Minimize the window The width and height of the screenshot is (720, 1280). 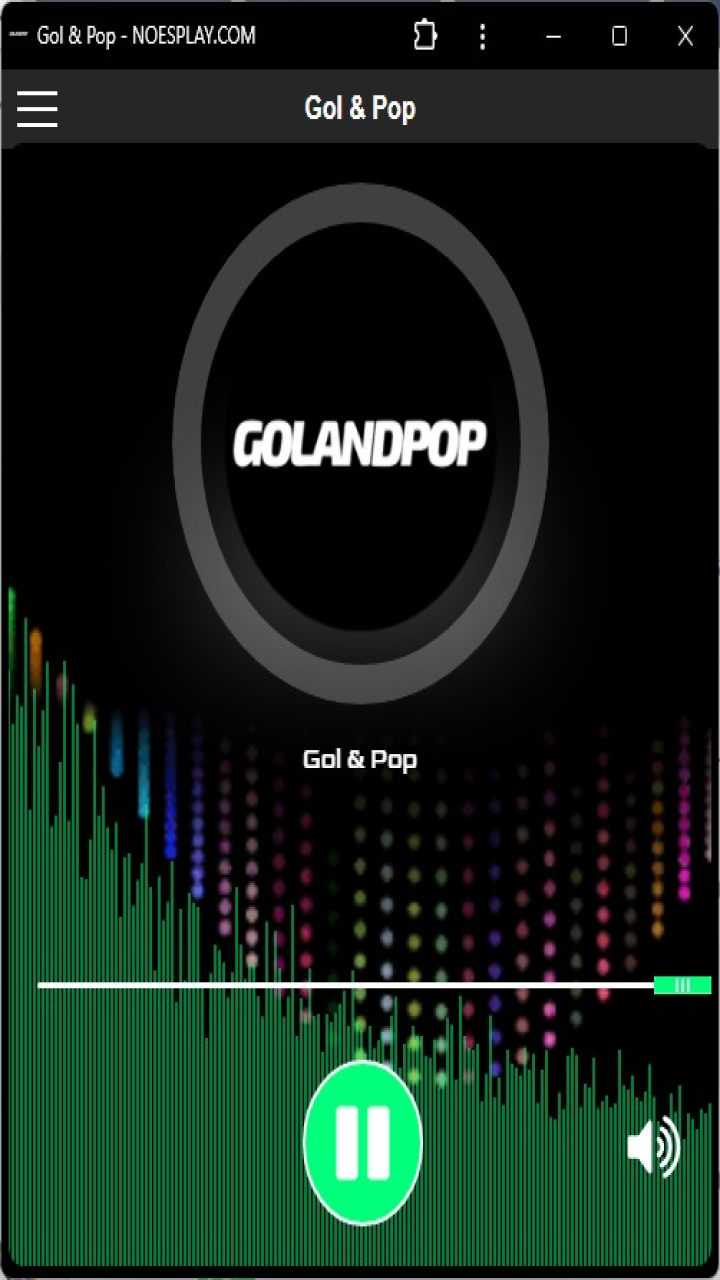(553, 37)
